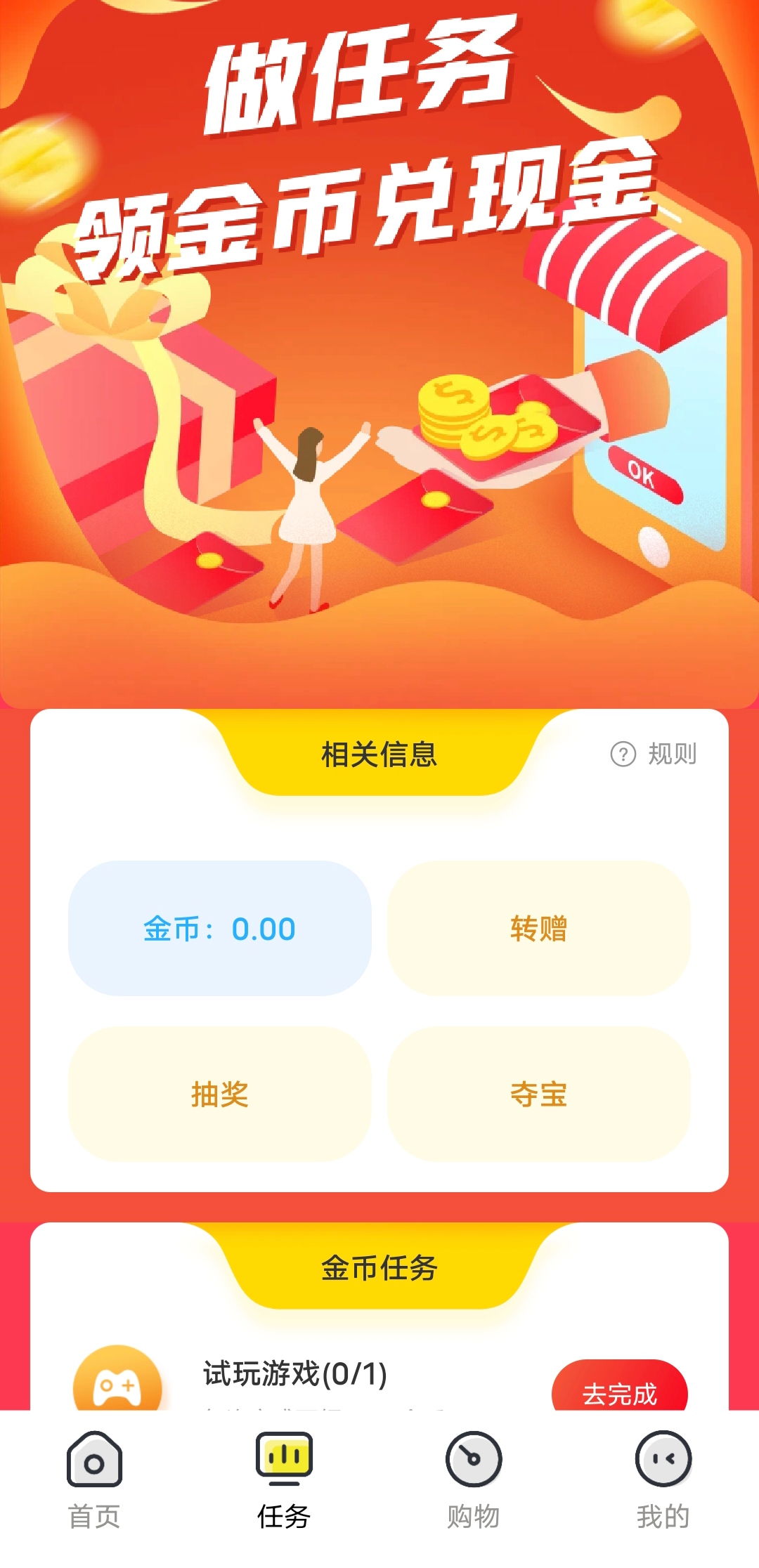Open the 规则 rules help link
The height and width of the screenshot is (1568, 759).
(654, 754)
